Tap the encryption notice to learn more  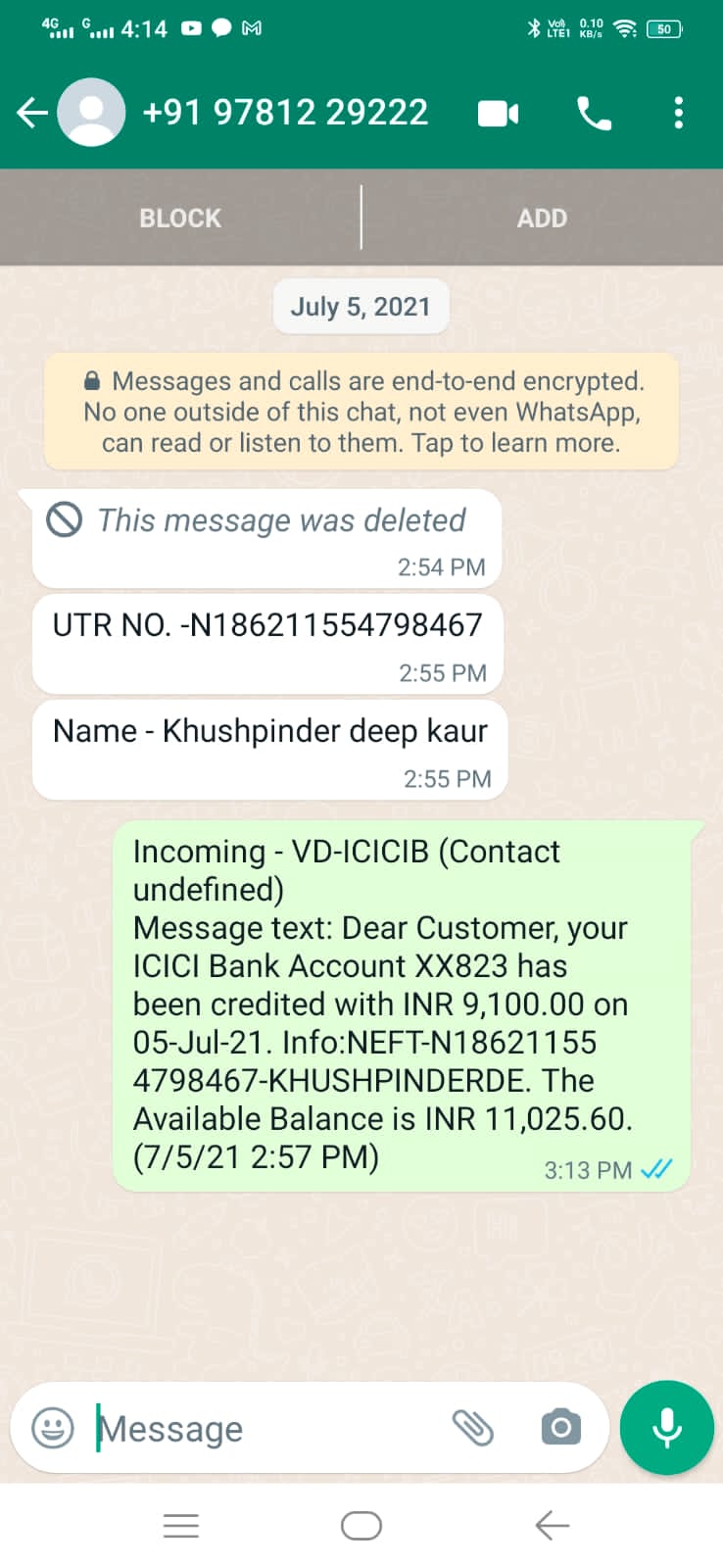[361, 412]
